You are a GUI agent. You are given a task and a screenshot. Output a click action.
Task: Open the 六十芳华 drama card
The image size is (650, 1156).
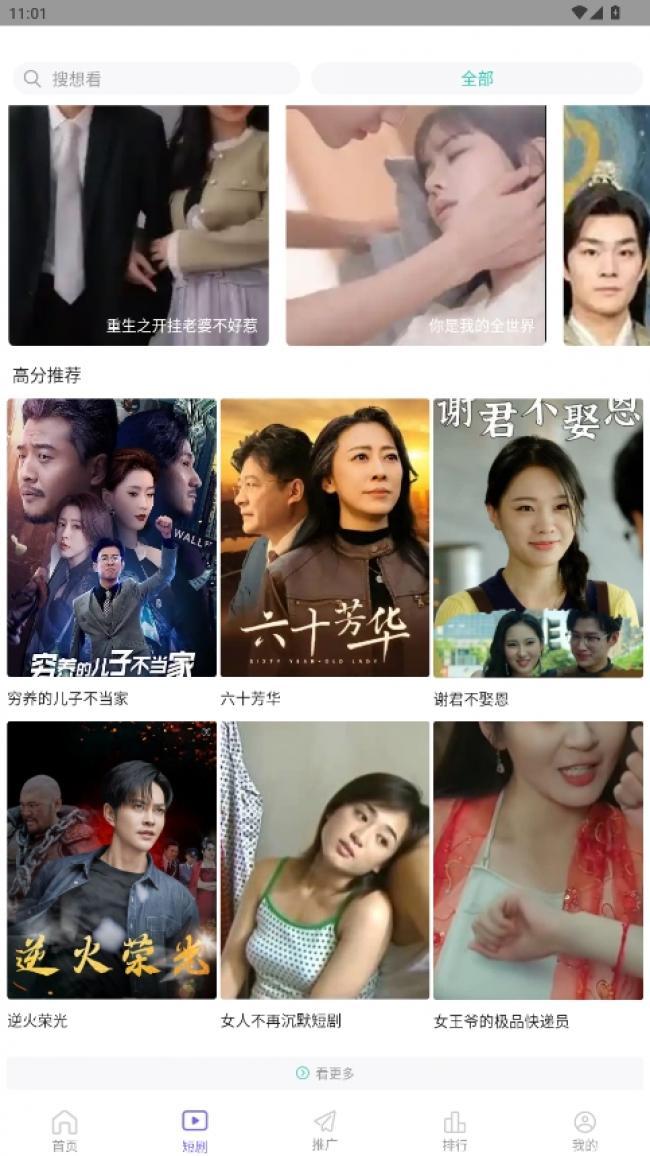pyautogui.click(x=325, y=538)
